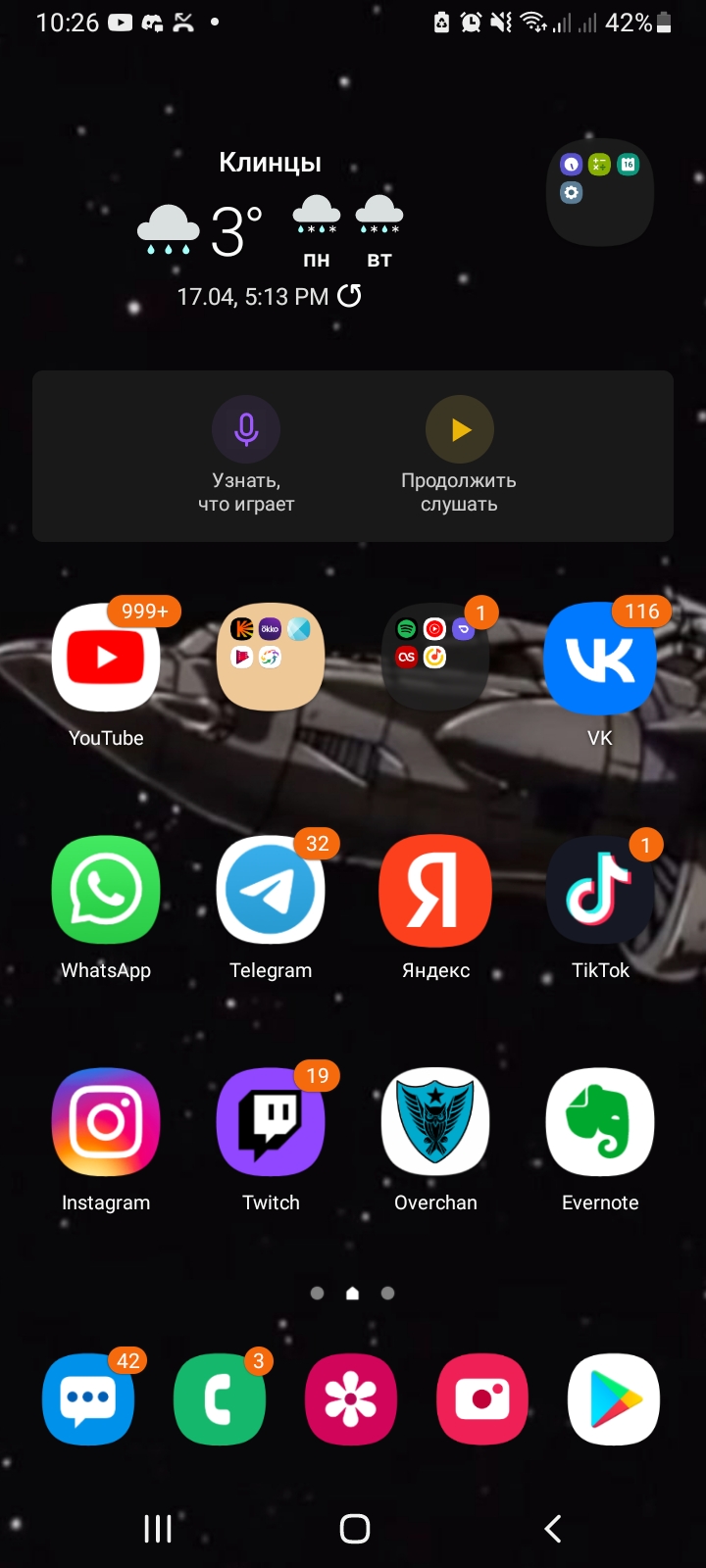Open TikTok

[x=600, y=890]
